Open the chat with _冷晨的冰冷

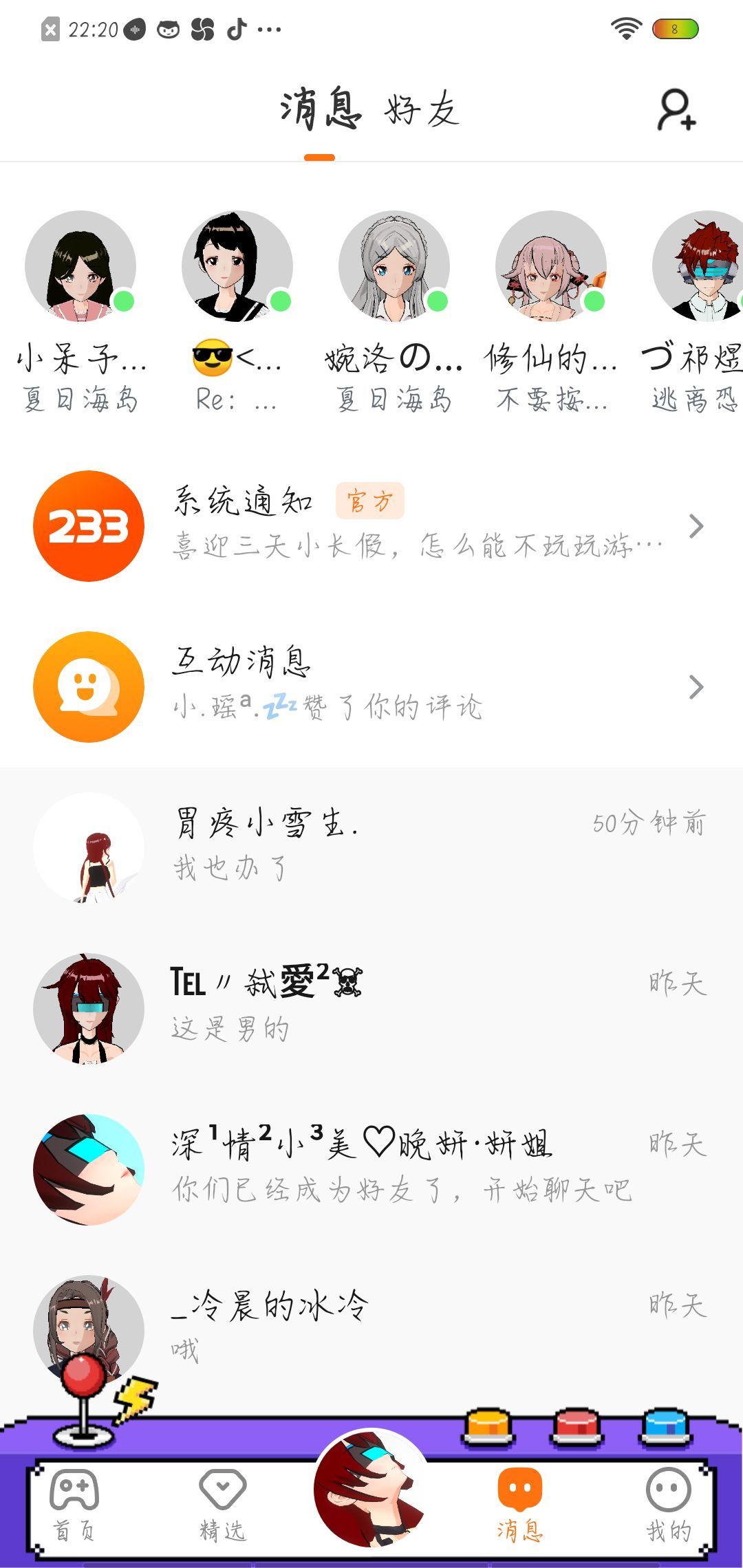(x=371, y=1327)
